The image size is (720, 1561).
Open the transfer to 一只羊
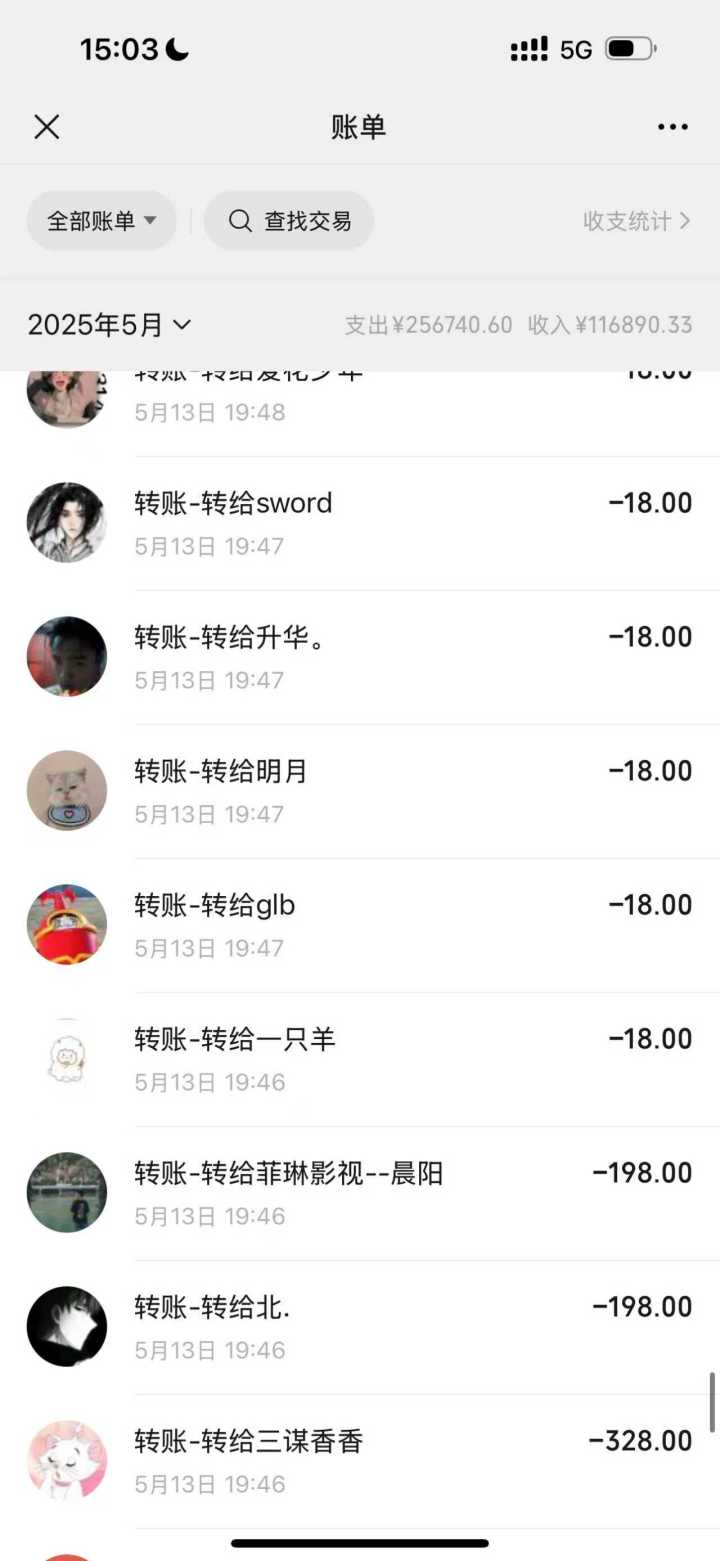(360, 1059)
